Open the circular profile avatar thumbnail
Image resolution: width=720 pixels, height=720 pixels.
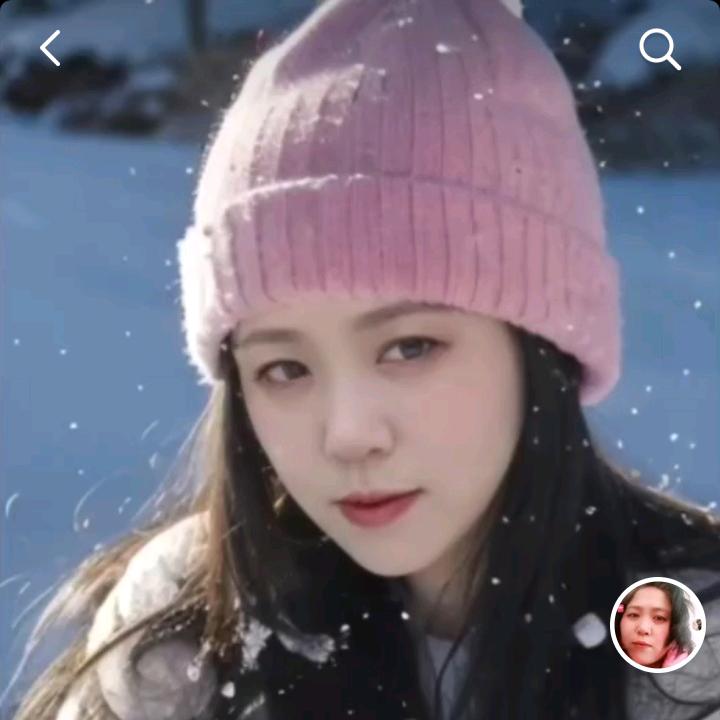(x=657, y=625)
